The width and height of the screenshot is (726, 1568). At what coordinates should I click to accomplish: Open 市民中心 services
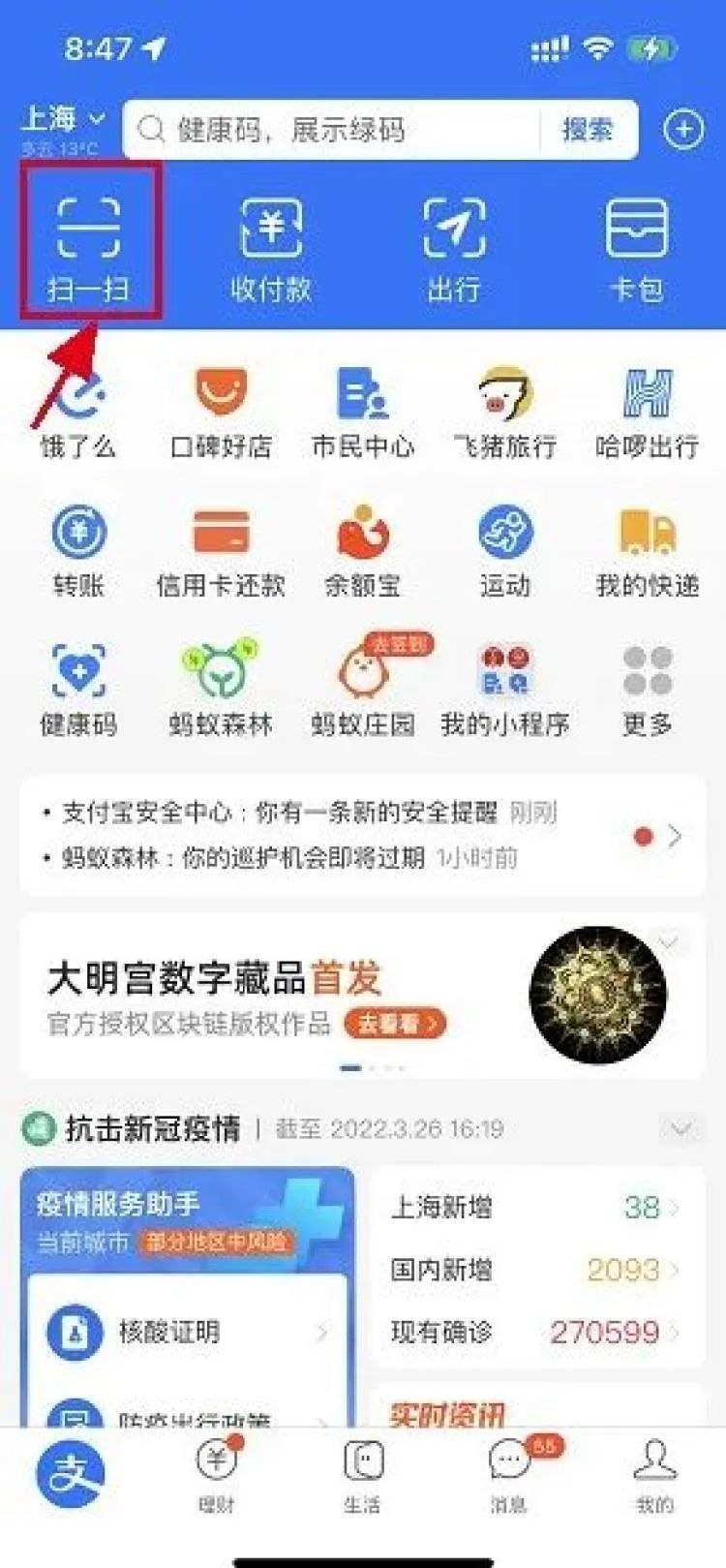click(363, 412)
